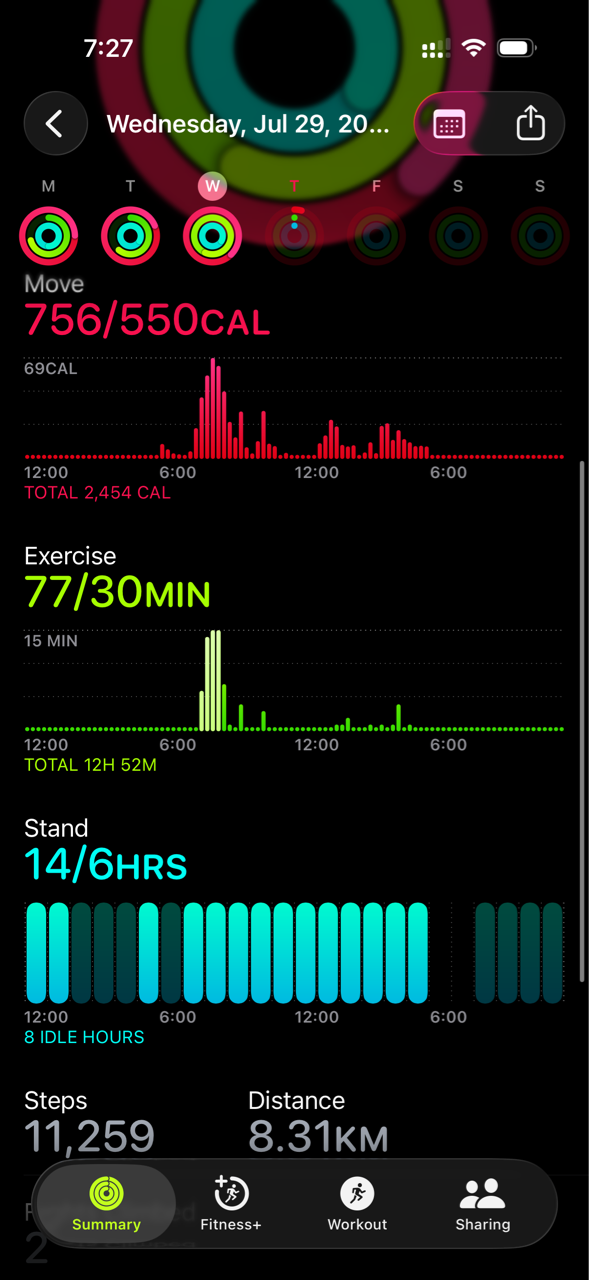Open the calendar view
This screenshot has width=589, height=1280.
pyautogui.click(x=449, y=124)
